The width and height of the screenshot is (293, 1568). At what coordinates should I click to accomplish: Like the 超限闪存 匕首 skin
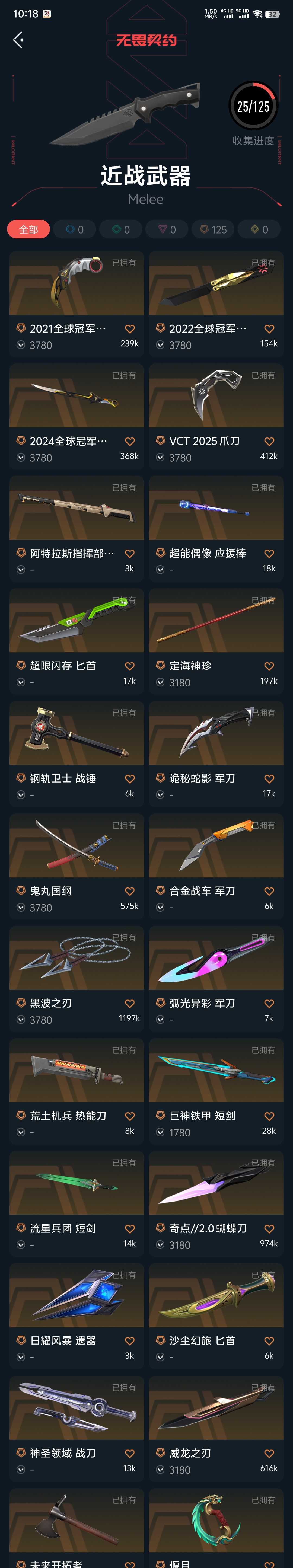pos(130,666)
